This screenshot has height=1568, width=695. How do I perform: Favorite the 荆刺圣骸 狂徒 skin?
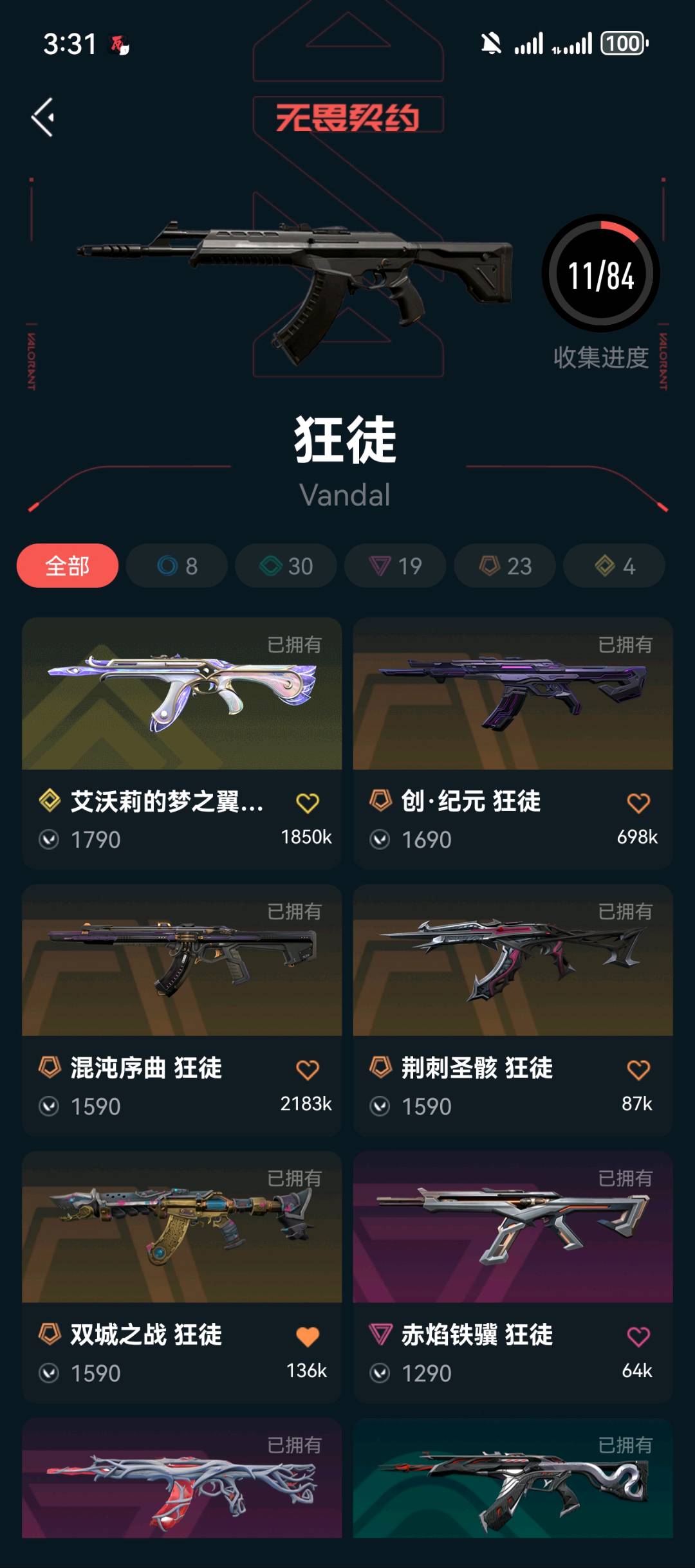coord(638,1070)
